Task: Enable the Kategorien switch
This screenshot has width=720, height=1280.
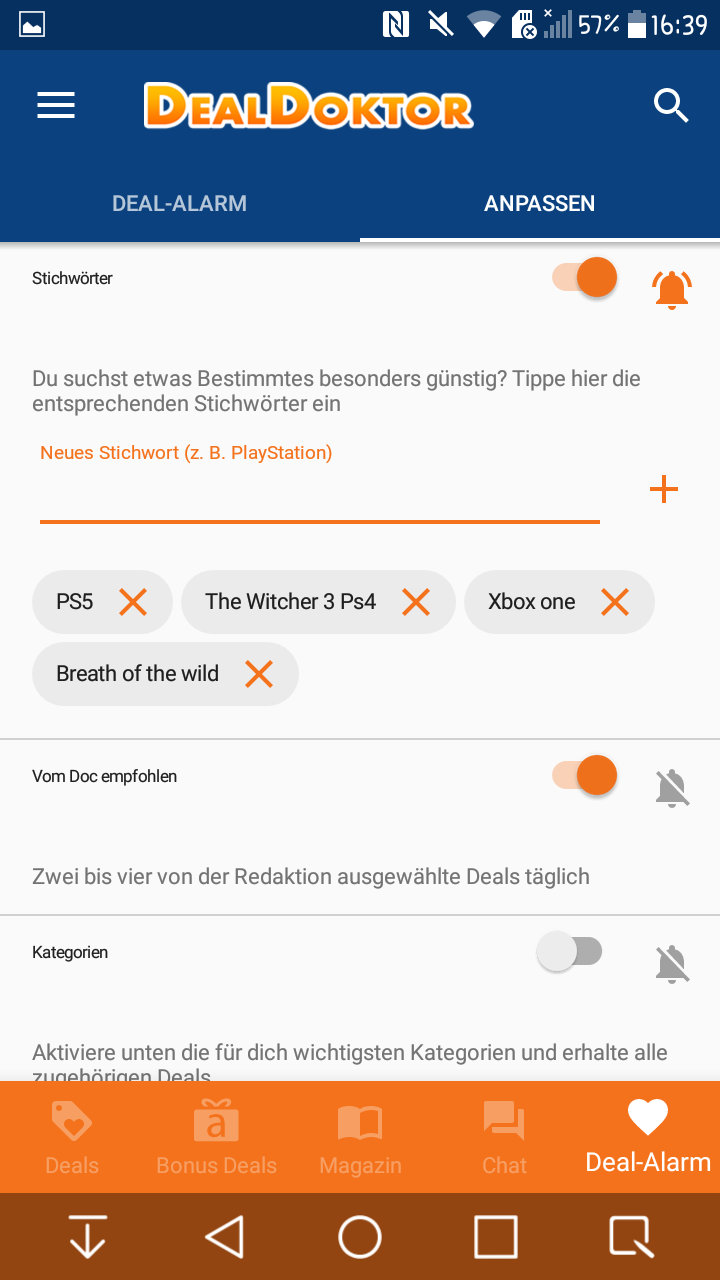Action: 570,952
